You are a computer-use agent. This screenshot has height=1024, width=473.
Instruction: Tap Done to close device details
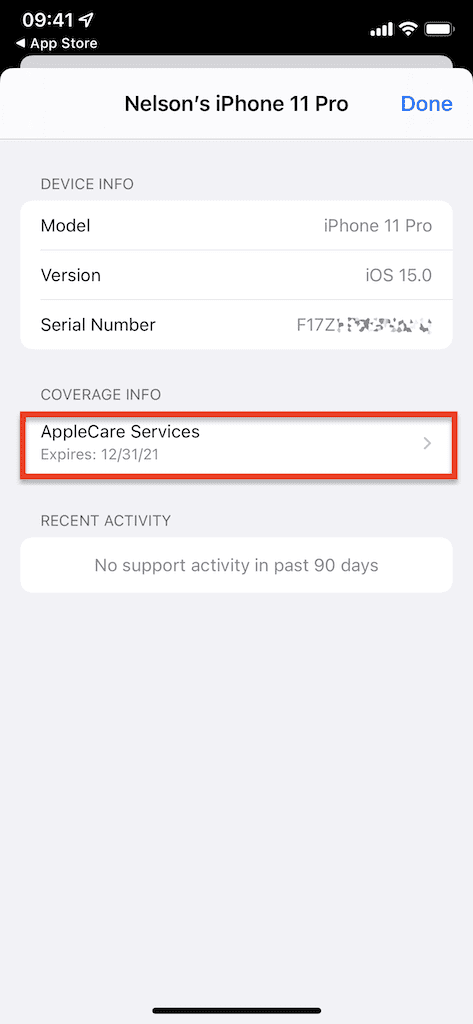coord(427,104)
